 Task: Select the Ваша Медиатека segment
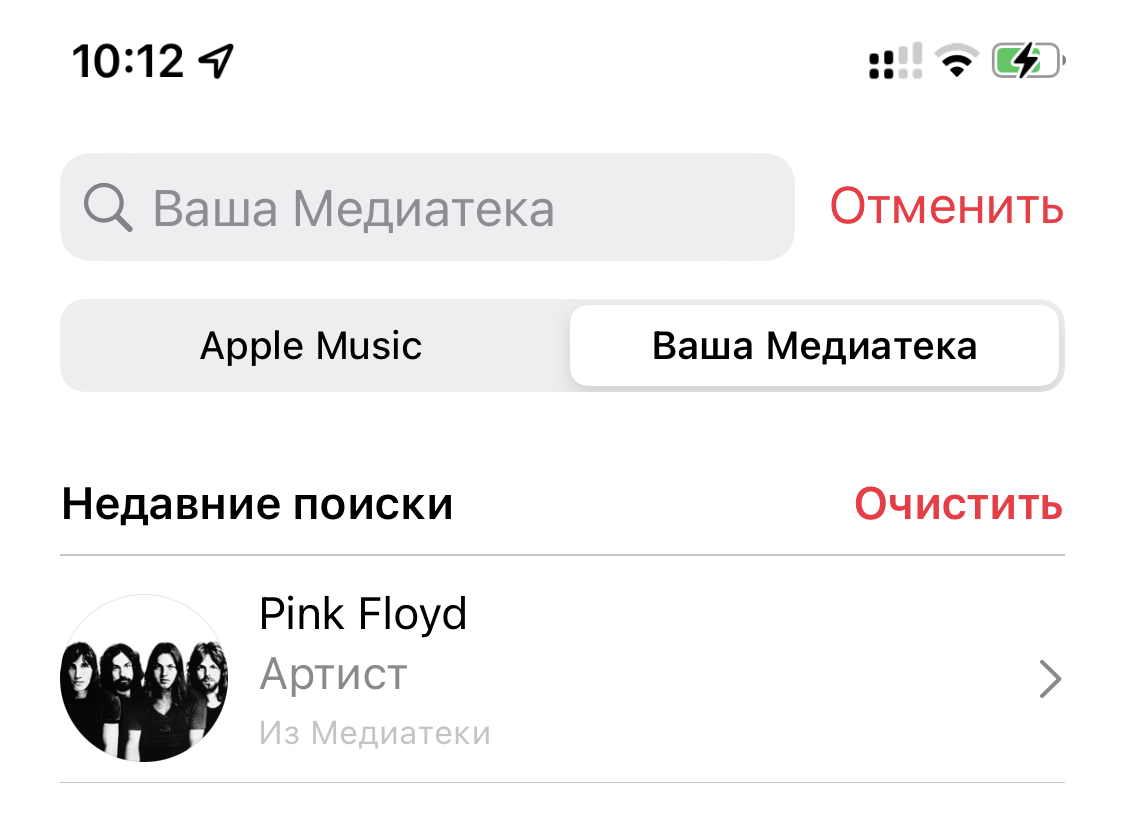(814, 346)
